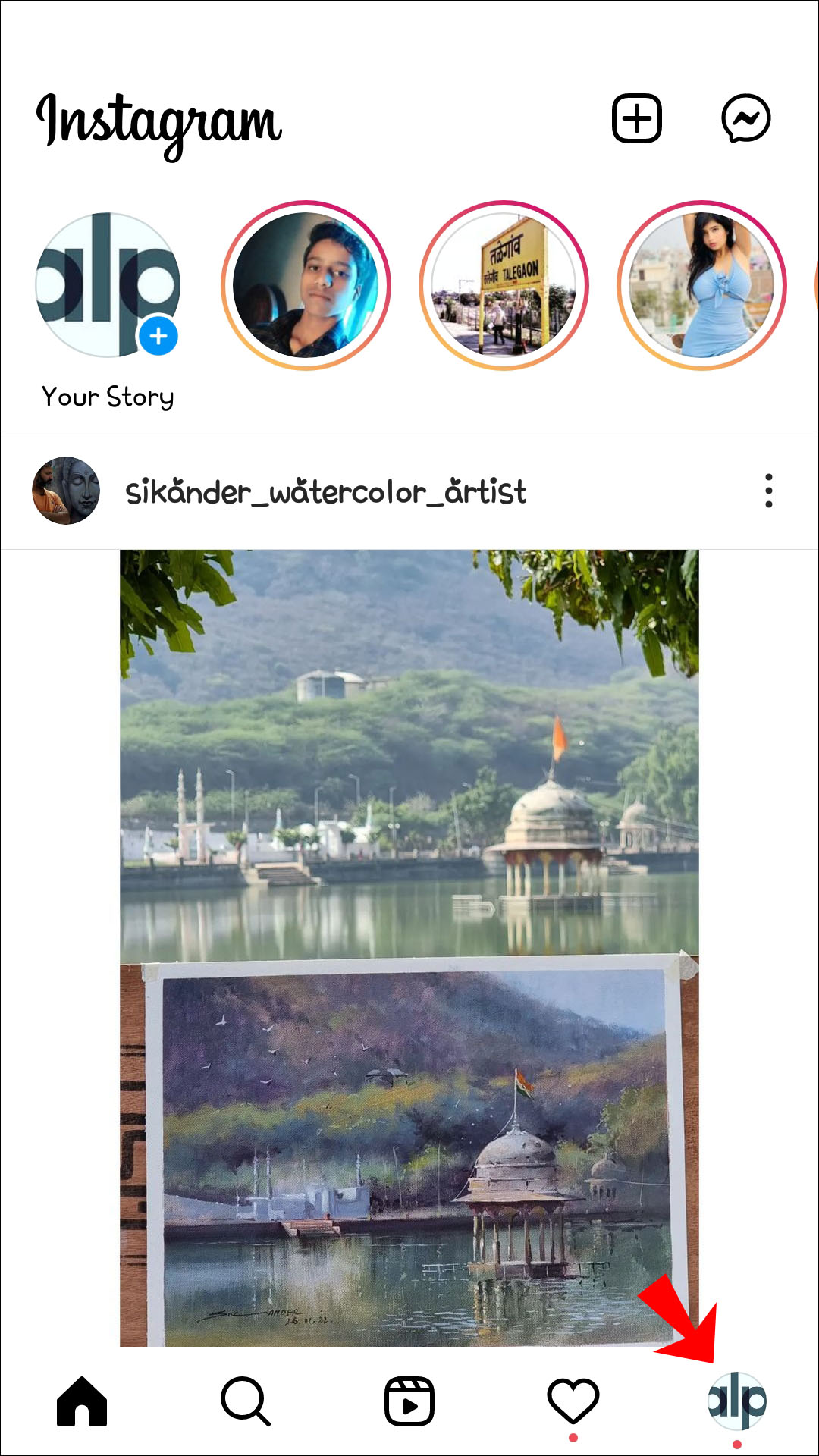819x1456 pixels.
Task: Open post options three-dot menu
Action: [768, 491]
